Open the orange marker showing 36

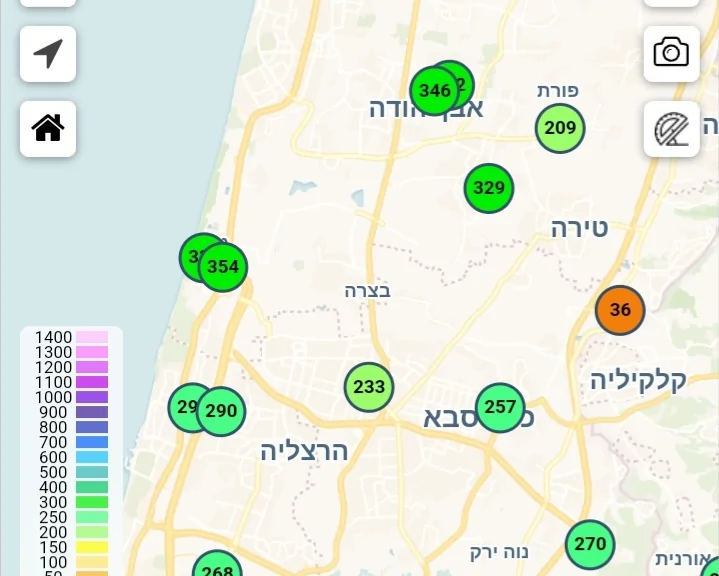[x=620, y=310]
